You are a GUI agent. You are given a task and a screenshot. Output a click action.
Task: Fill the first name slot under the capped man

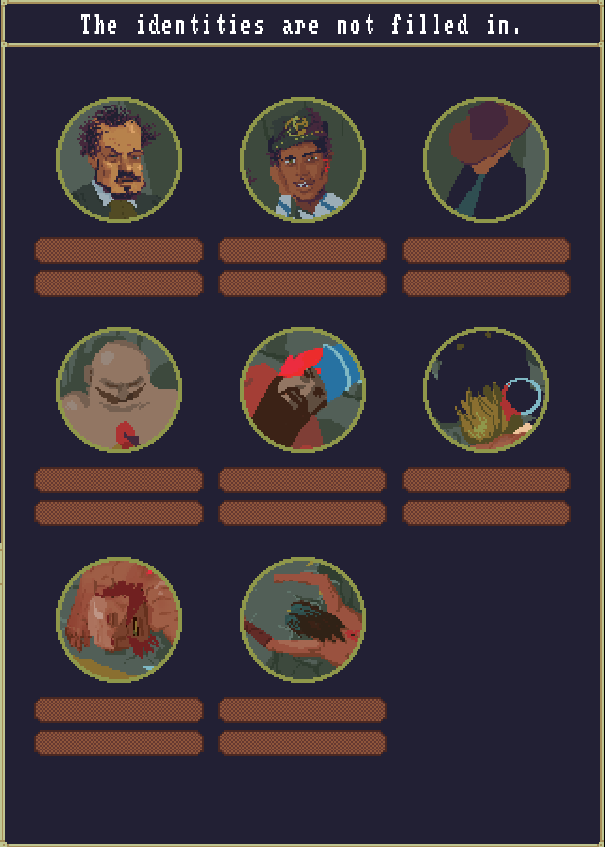[302, 250]
